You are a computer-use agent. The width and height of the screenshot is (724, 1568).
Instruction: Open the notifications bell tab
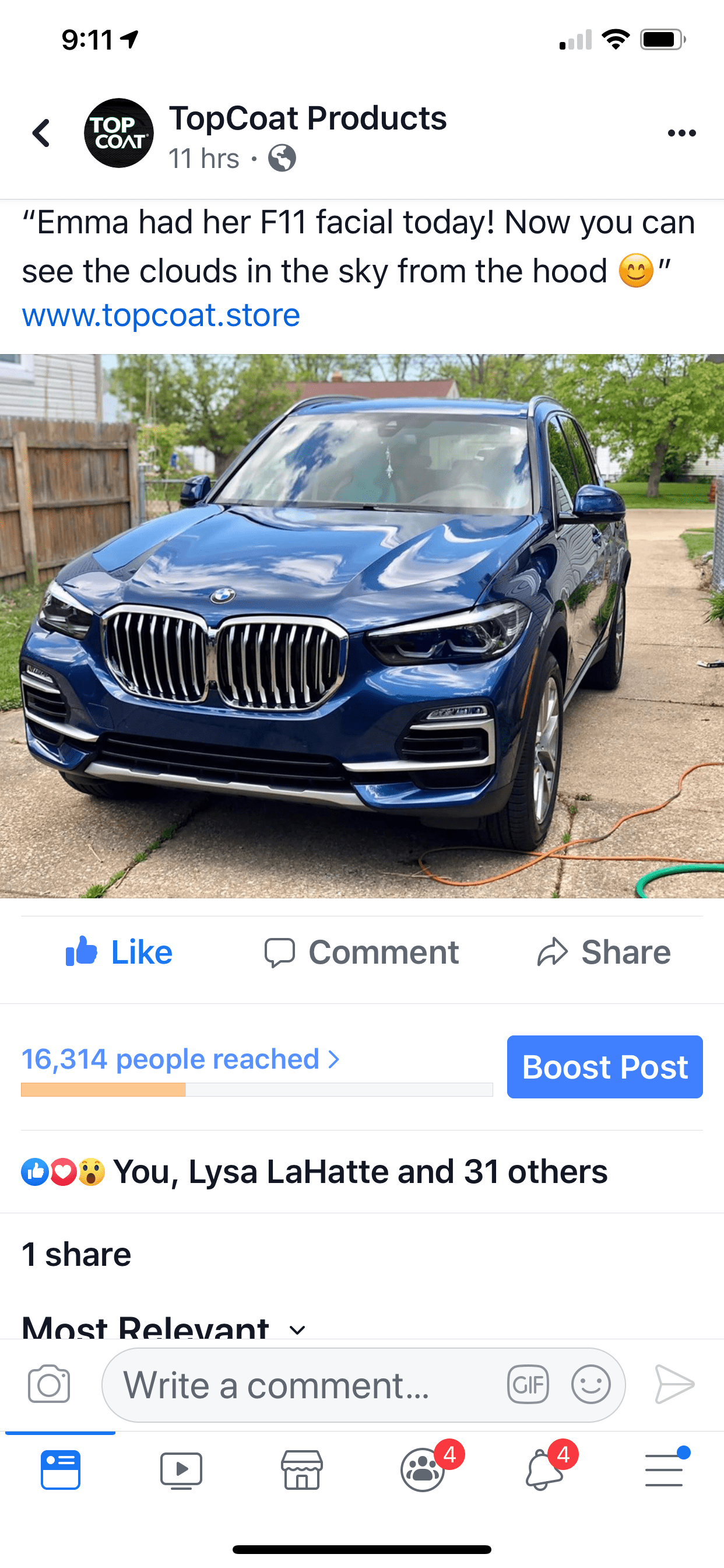click(544, 1469)
